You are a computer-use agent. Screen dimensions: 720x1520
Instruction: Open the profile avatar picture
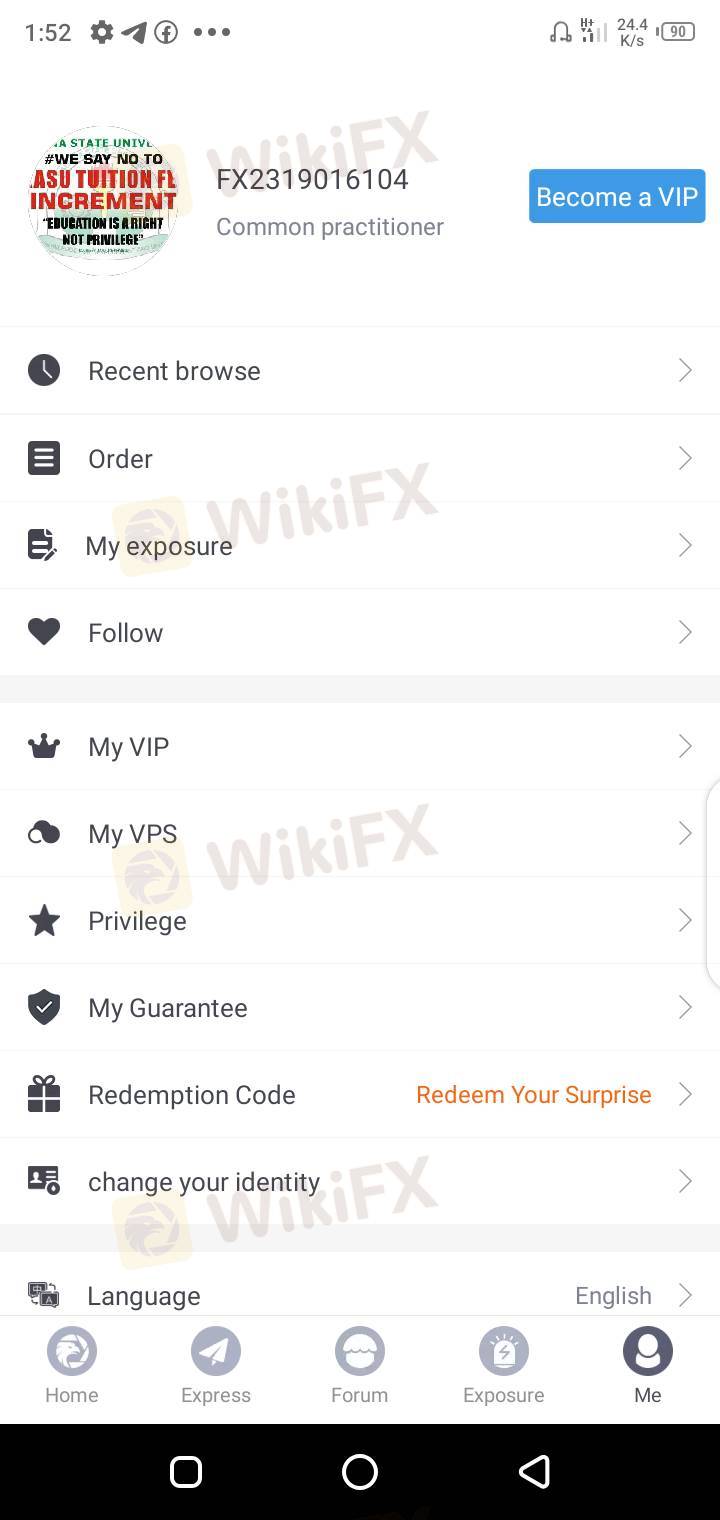(103, 200)
